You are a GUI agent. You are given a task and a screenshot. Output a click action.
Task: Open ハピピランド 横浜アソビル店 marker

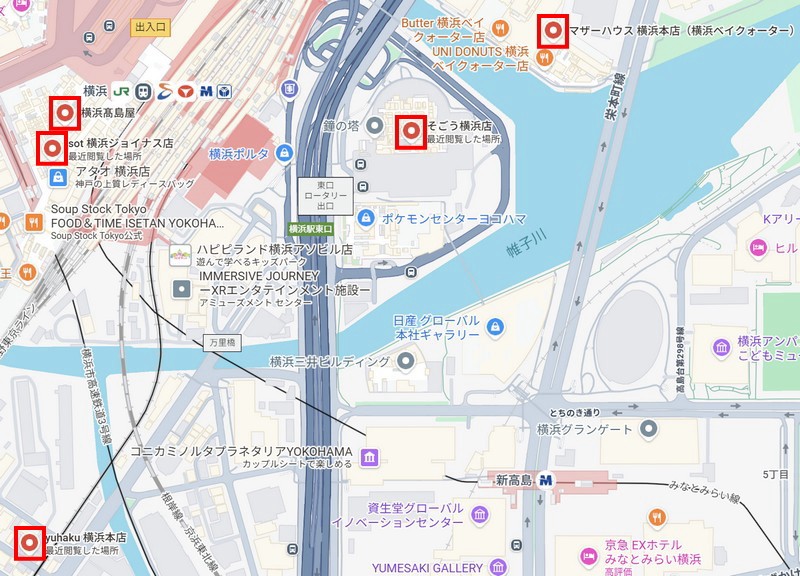coord(181,254)
